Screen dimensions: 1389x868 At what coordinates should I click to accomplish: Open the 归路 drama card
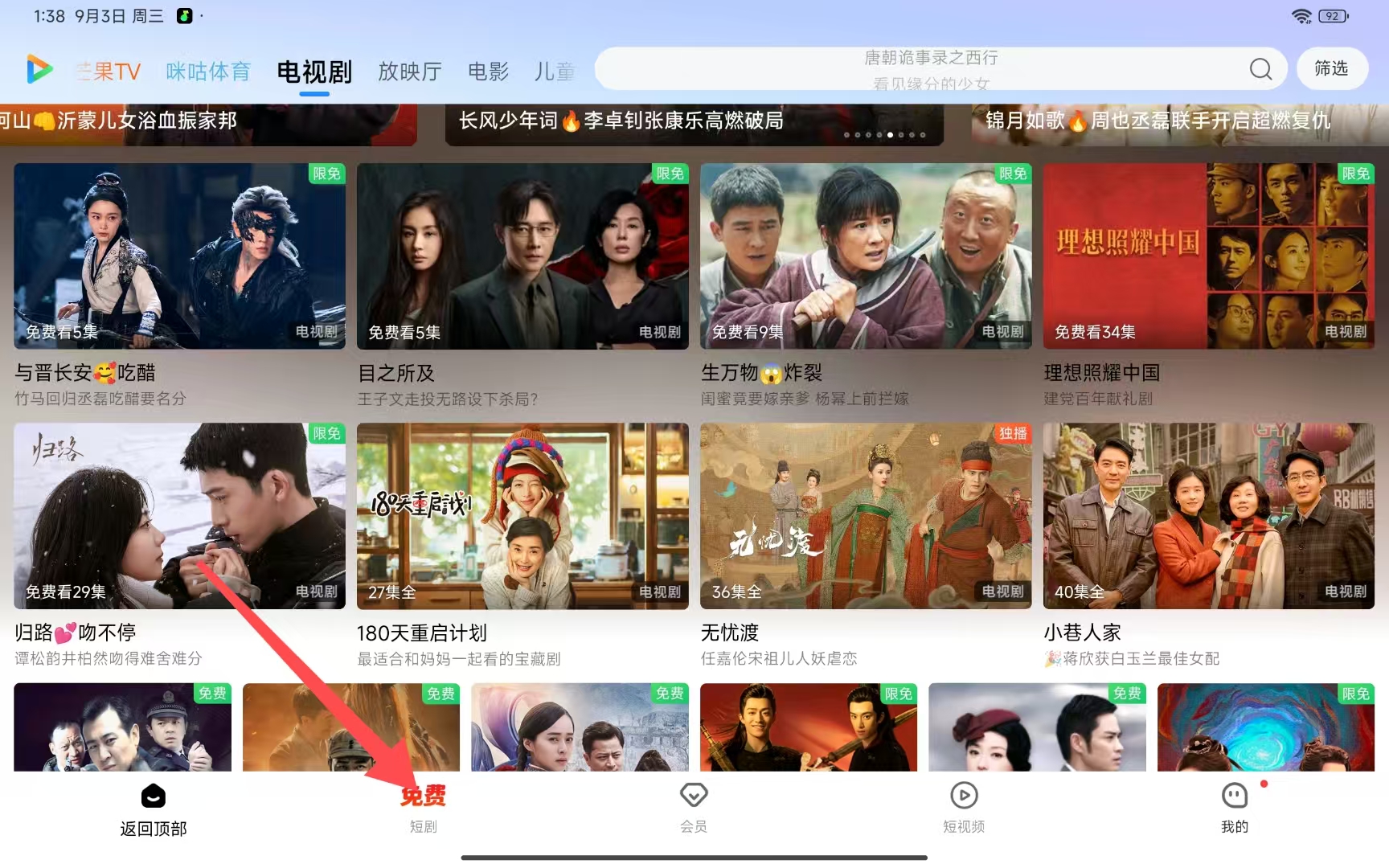[179, 516]
